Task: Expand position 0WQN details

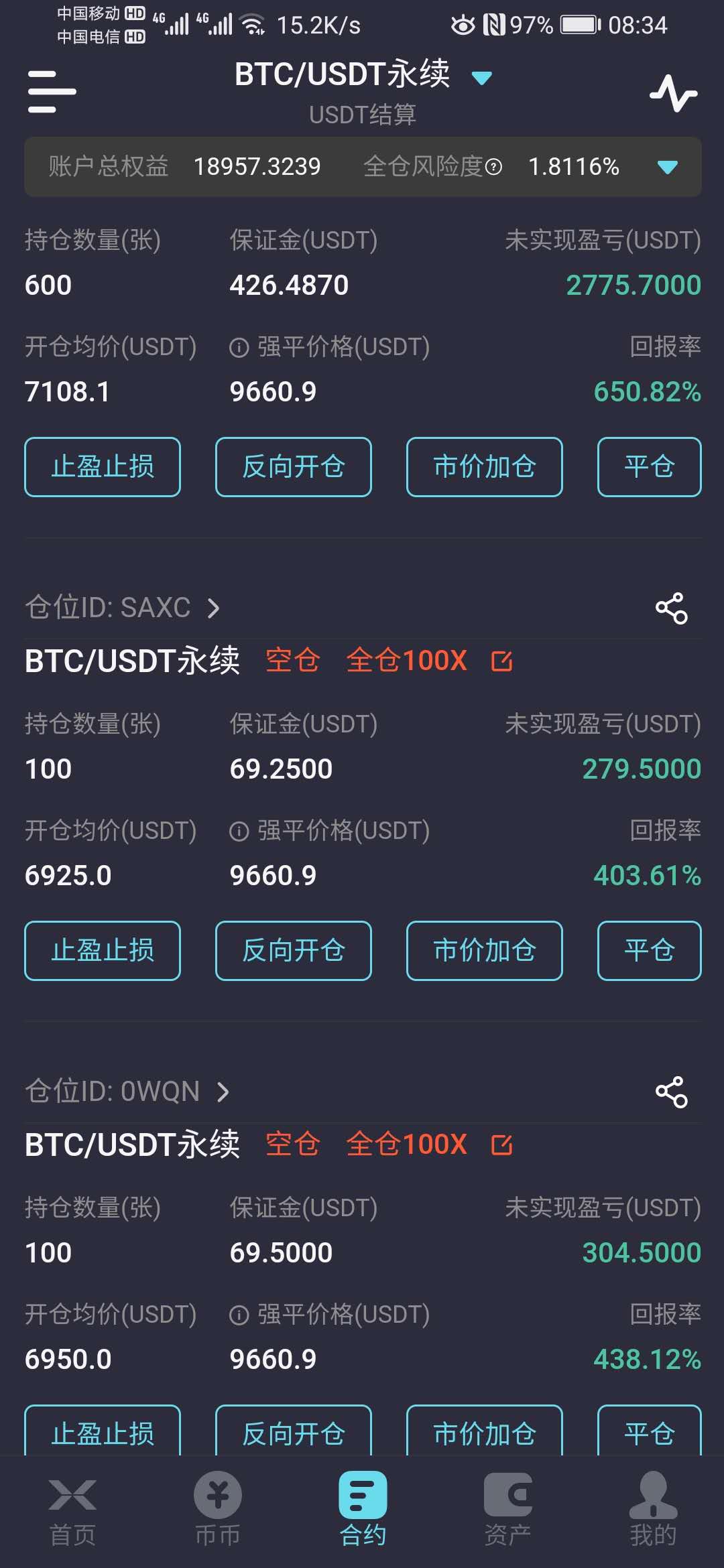Action: [x=223, y=1092]
